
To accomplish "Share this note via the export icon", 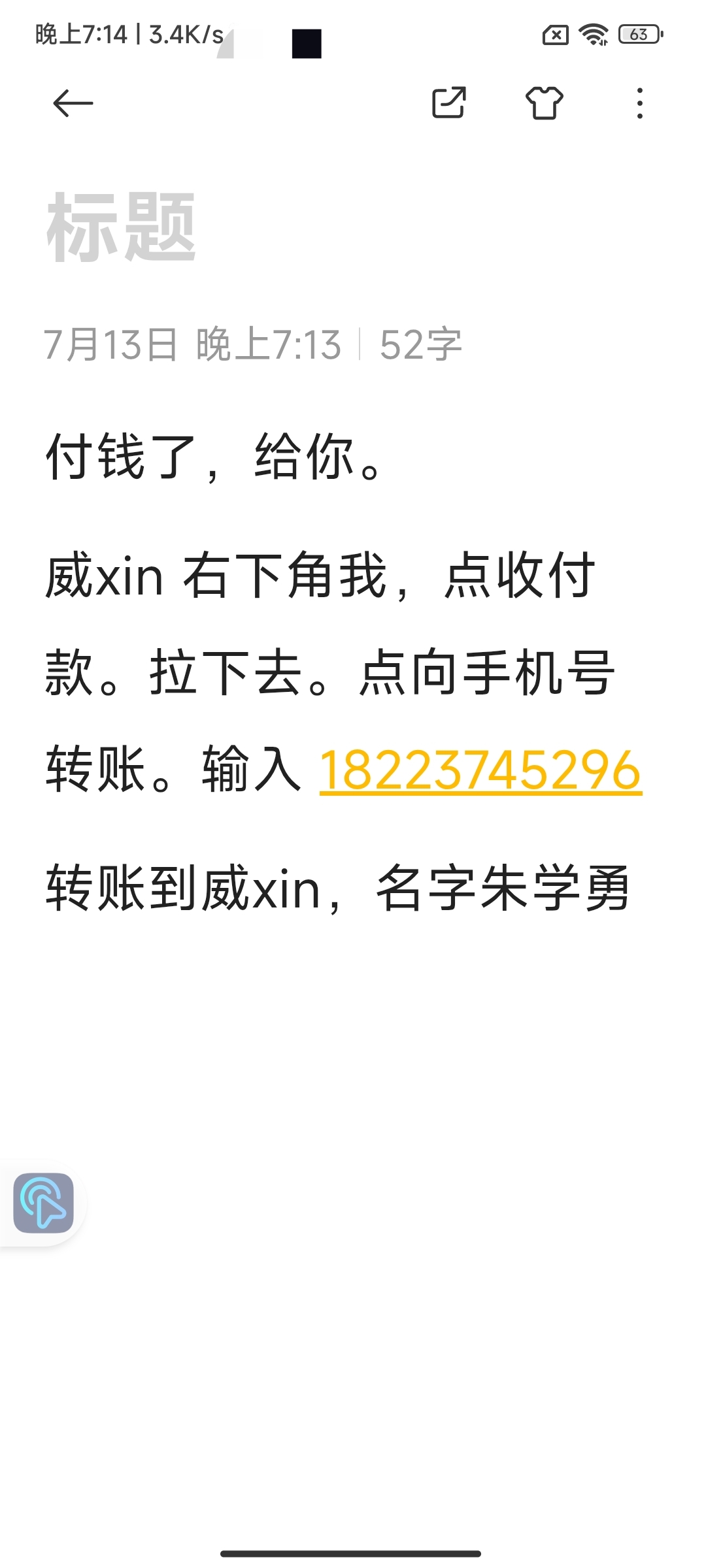I will 449,103.
